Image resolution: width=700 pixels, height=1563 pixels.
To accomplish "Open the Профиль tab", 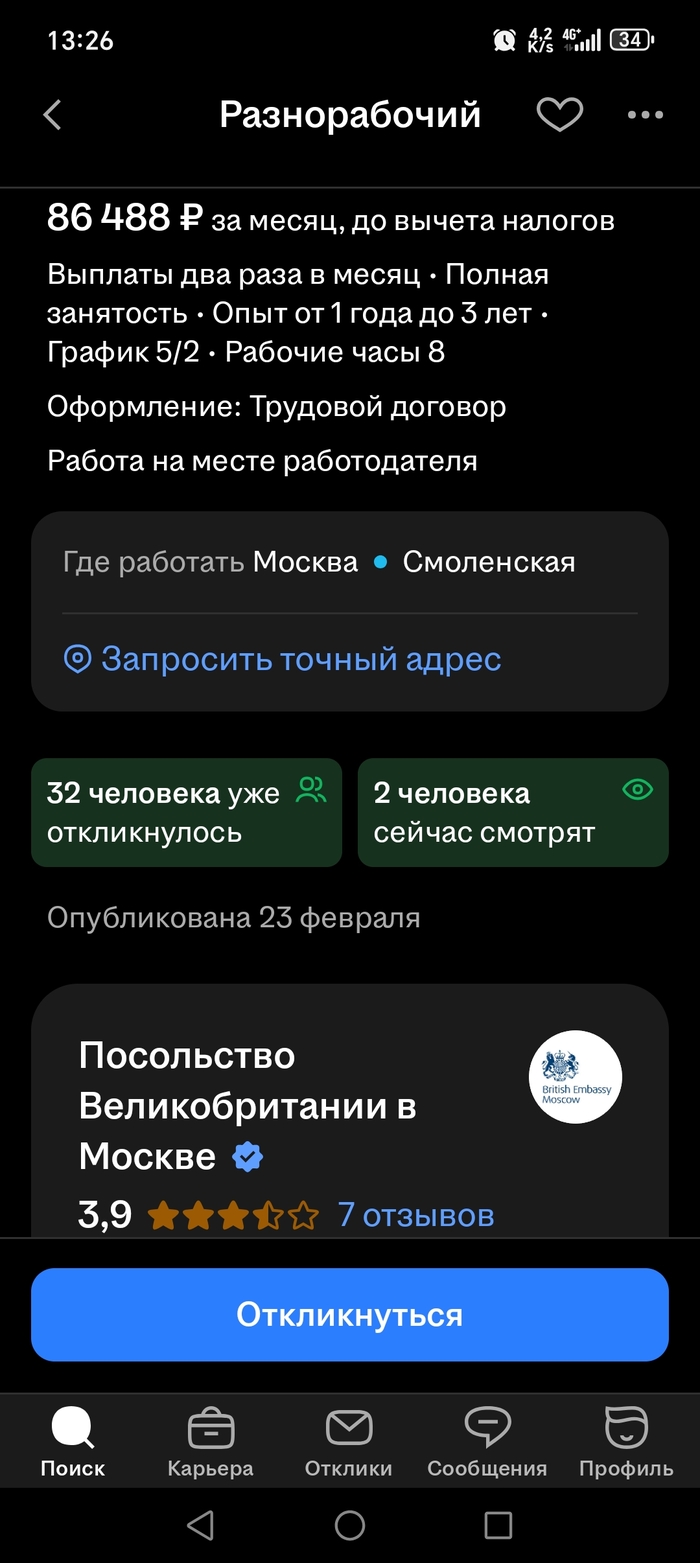I will (x=626, y=1441).
